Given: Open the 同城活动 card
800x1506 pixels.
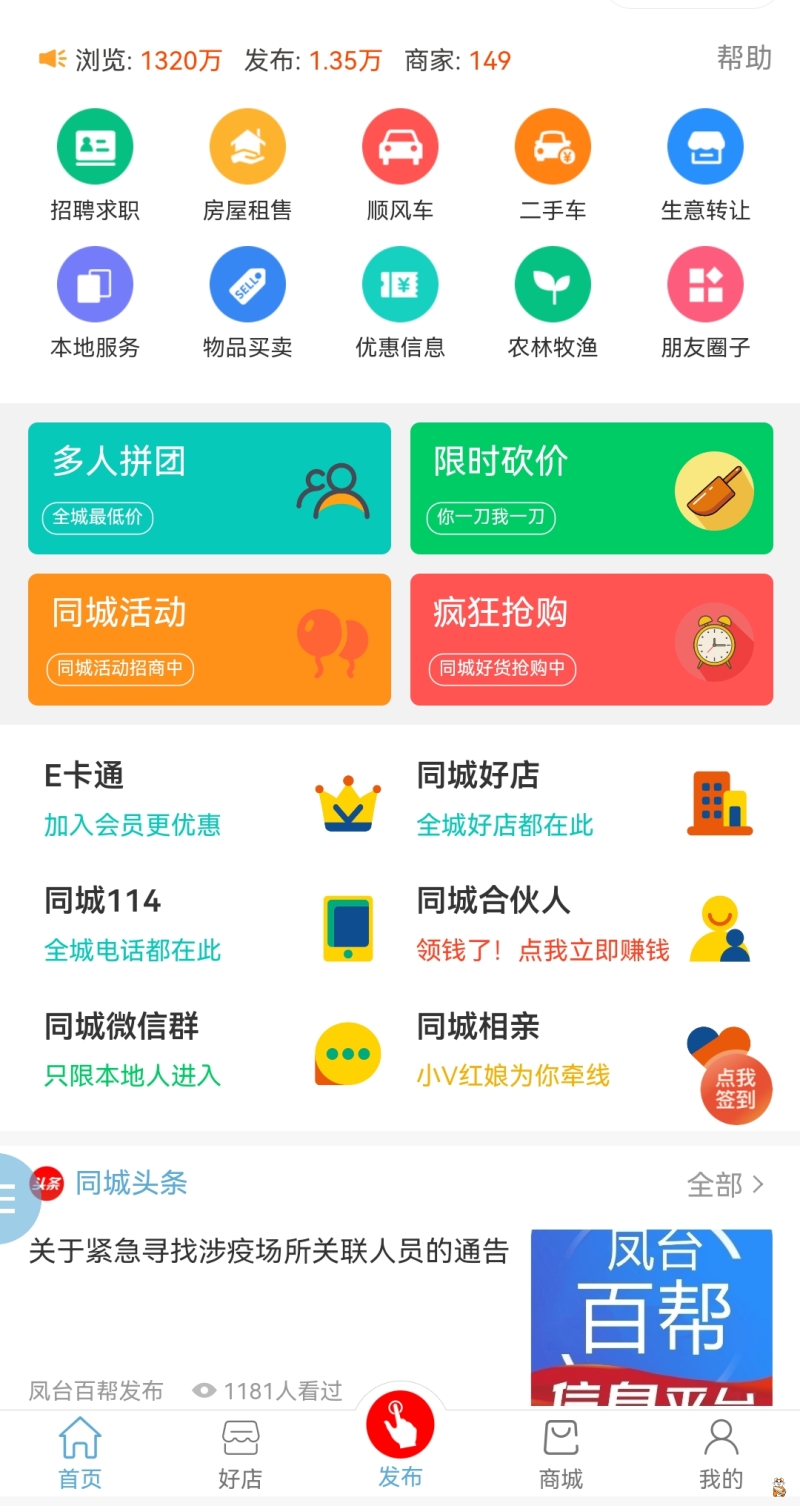Looking at the screenshot, I should (x=209, y=639).
